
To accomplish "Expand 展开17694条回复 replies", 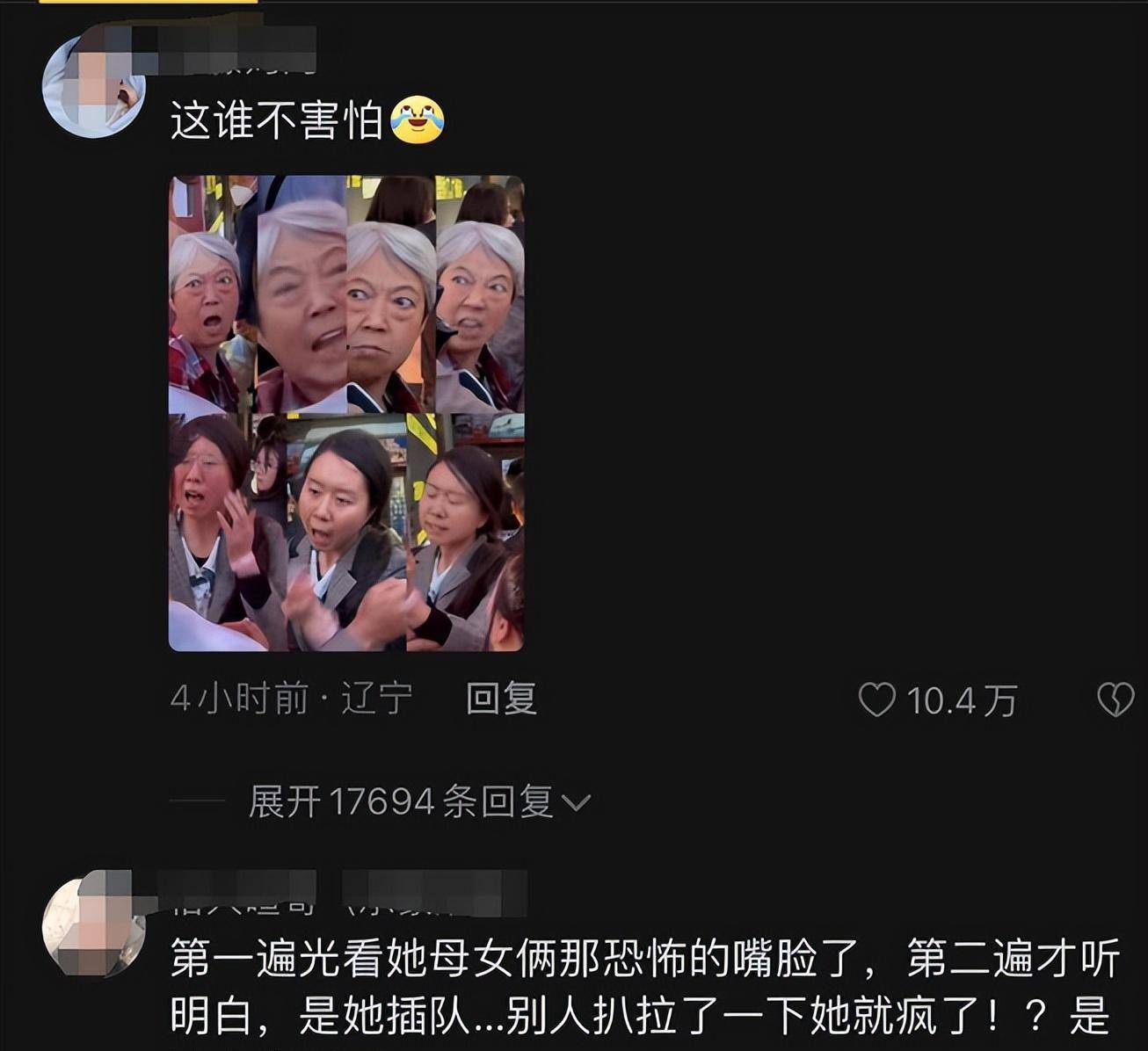I will 419,801.
